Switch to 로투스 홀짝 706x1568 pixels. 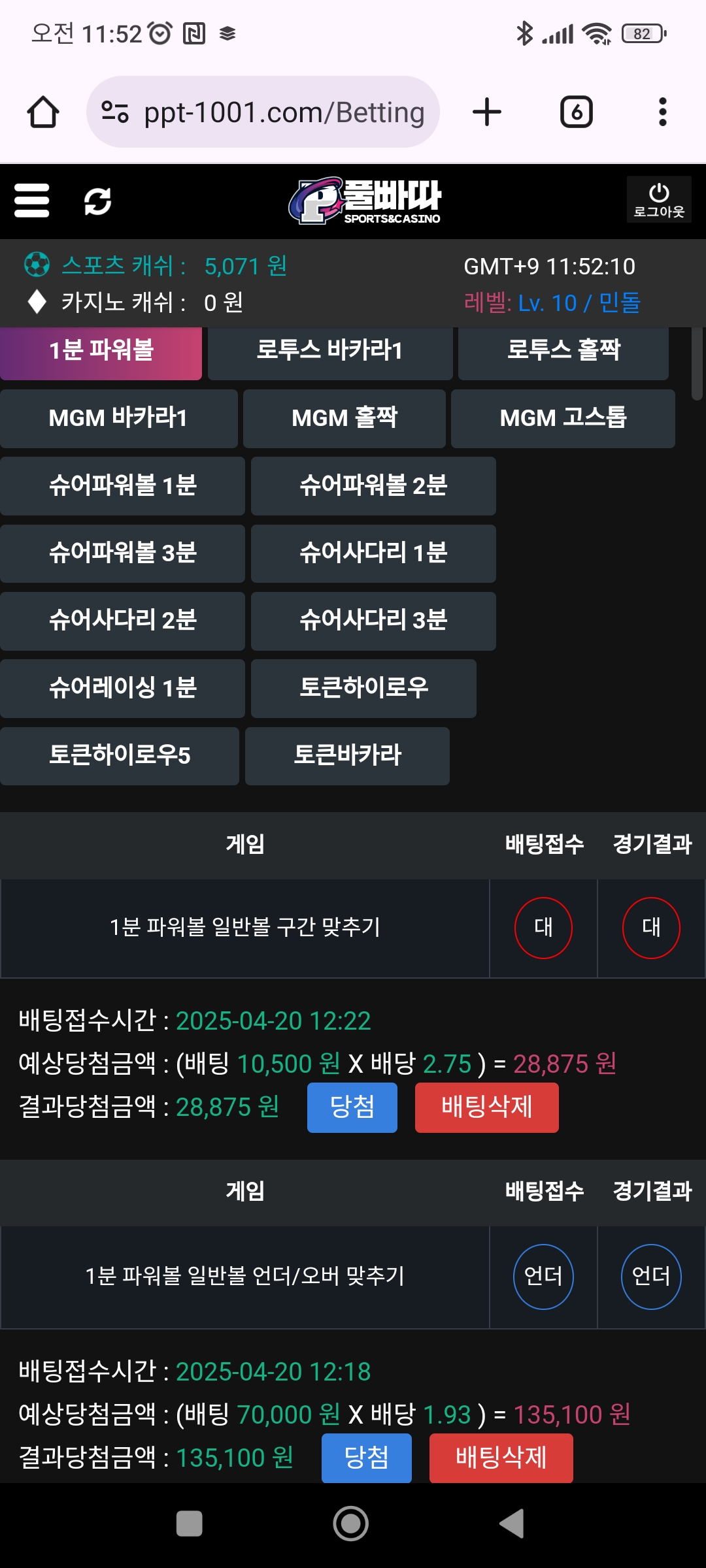tap(563, 351)
